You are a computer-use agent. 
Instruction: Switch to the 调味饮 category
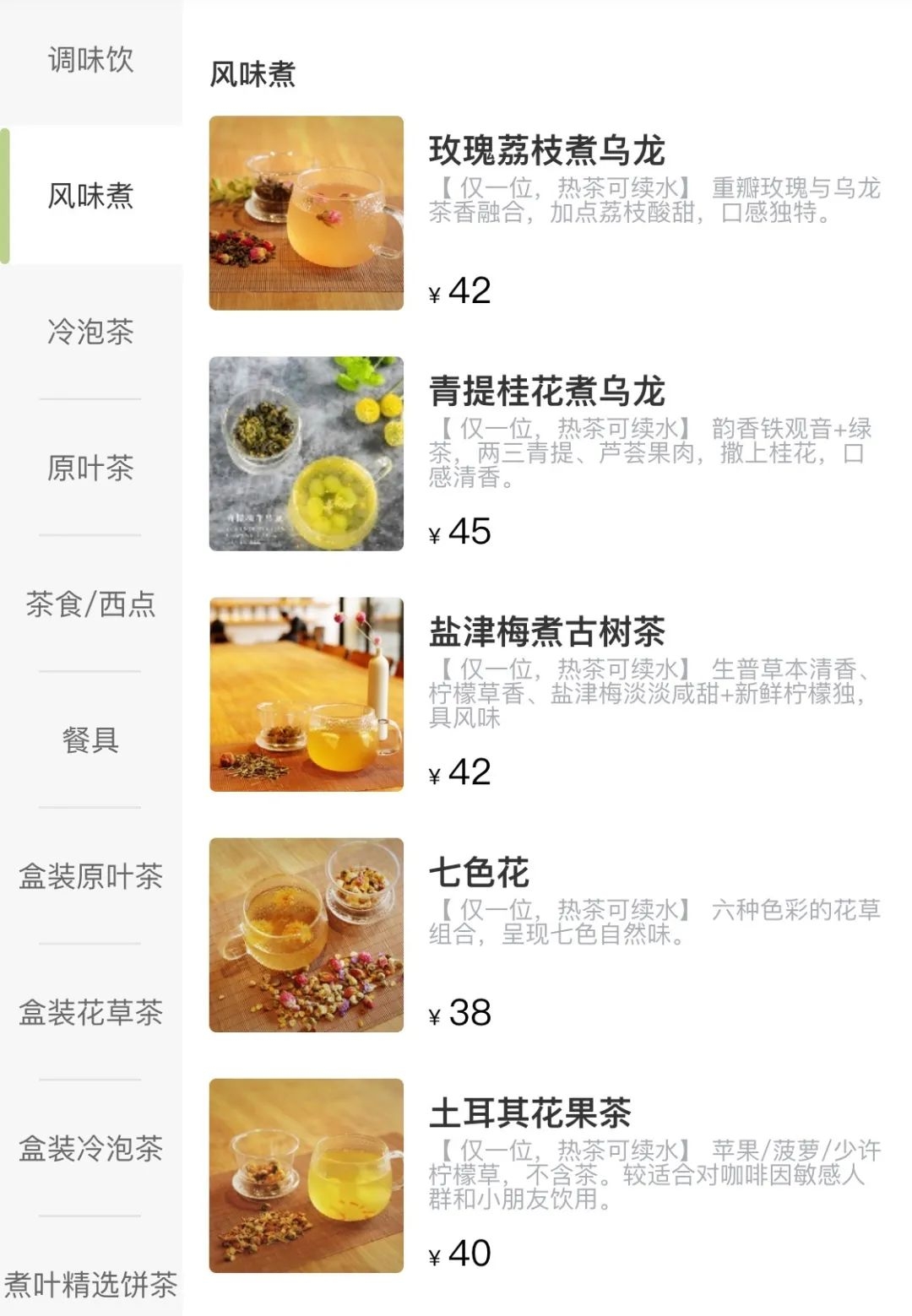[90, 60]
